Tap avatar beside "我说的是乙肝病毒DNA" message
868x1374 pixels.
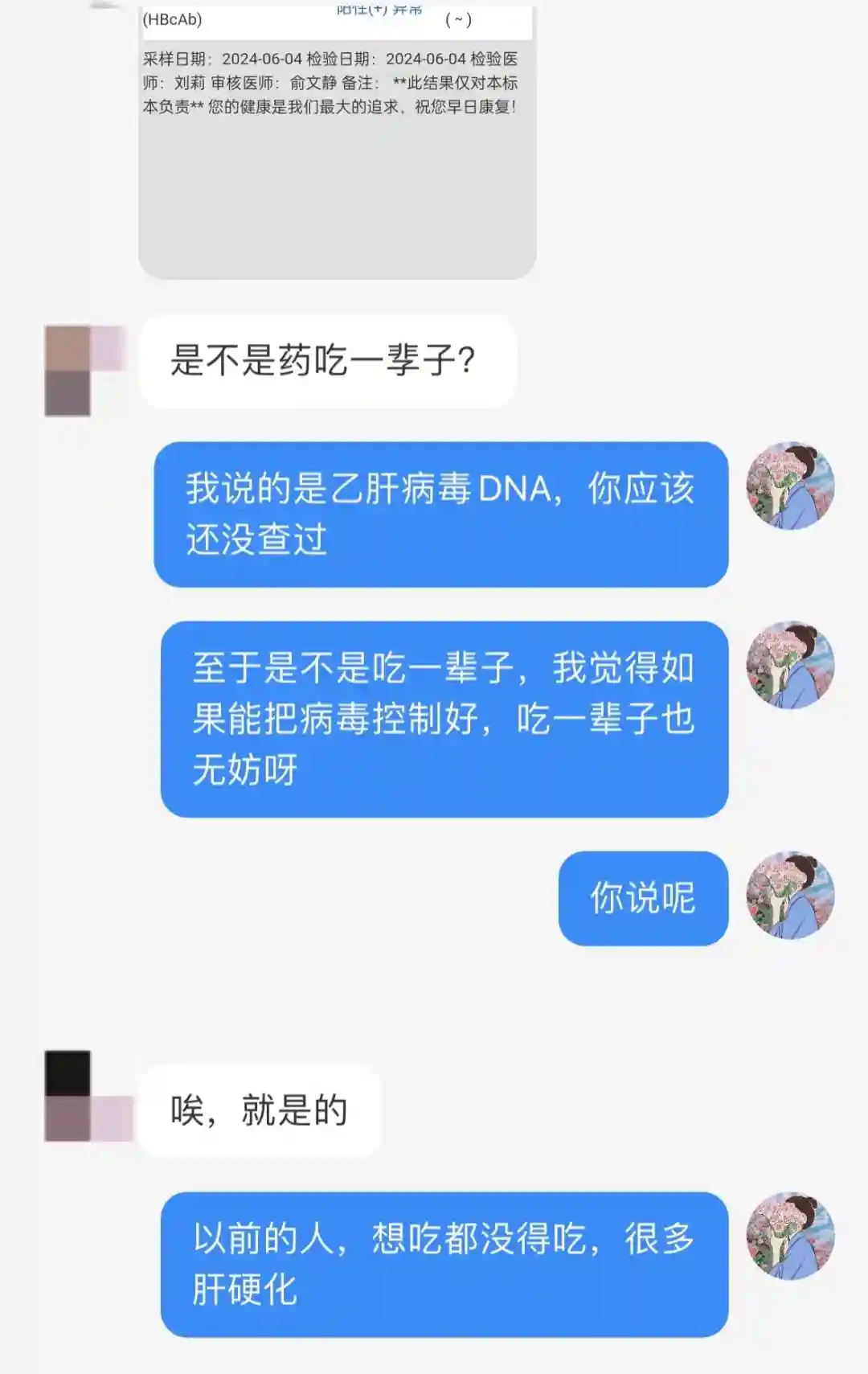[789, 486]
